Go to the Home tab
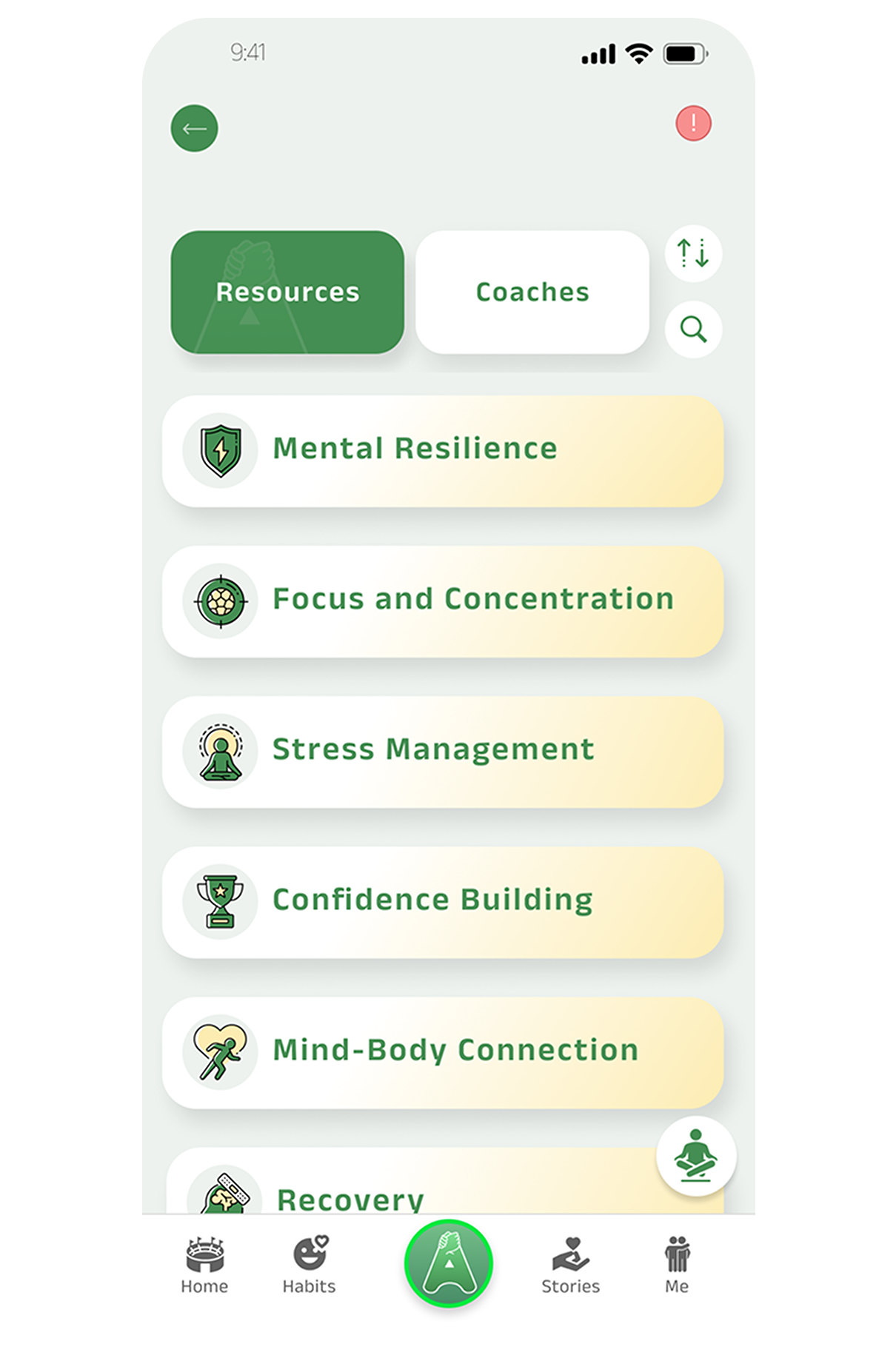896x1361 pixels. [204, 1265]
